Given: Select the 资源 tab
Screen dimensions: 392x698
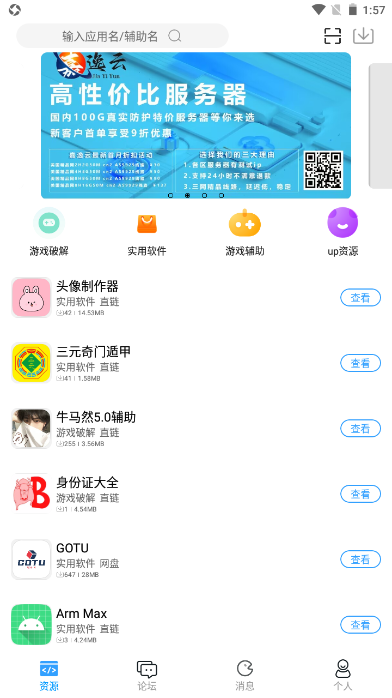Looking at the screenshot, I should click(x=49, y=676).
